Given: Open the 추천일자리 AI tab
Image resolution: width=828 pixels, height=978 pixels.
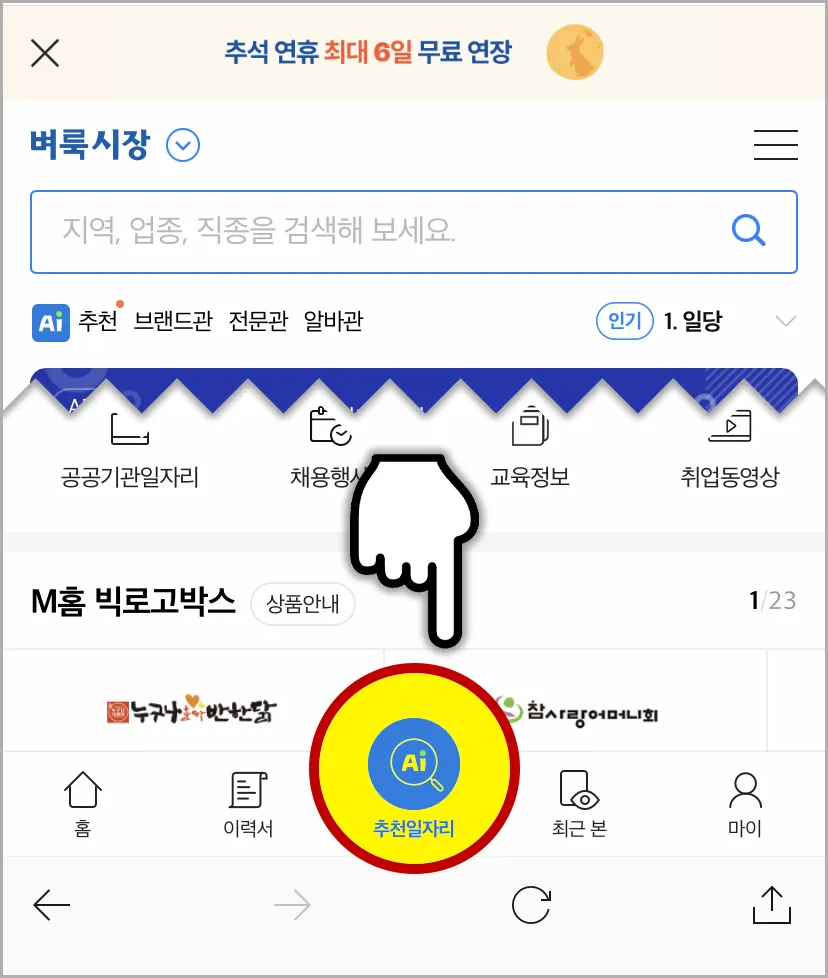Looking at the screenshot, I should click(x=414, y=780).
